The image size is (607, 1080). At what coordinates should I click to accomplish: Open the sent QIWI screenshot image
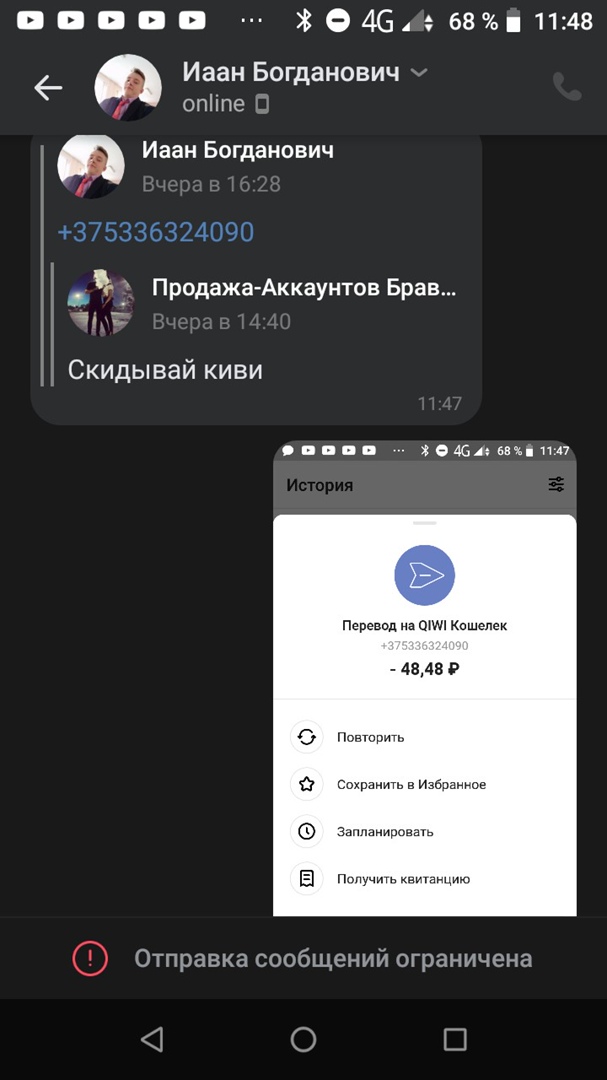(x=425, y=678)
